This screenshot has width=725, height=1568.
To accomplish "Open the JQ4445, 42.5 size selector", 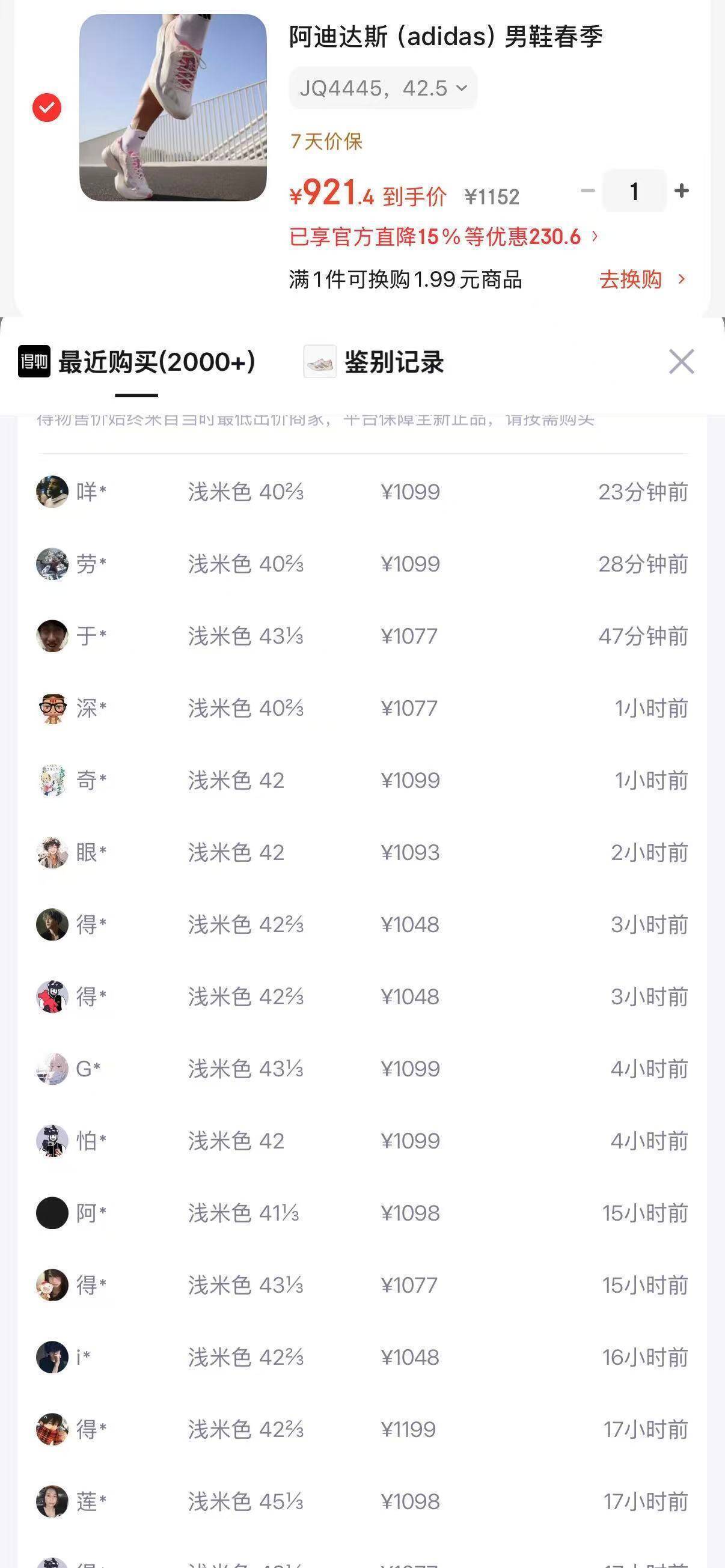I will [x=383, y=89].
